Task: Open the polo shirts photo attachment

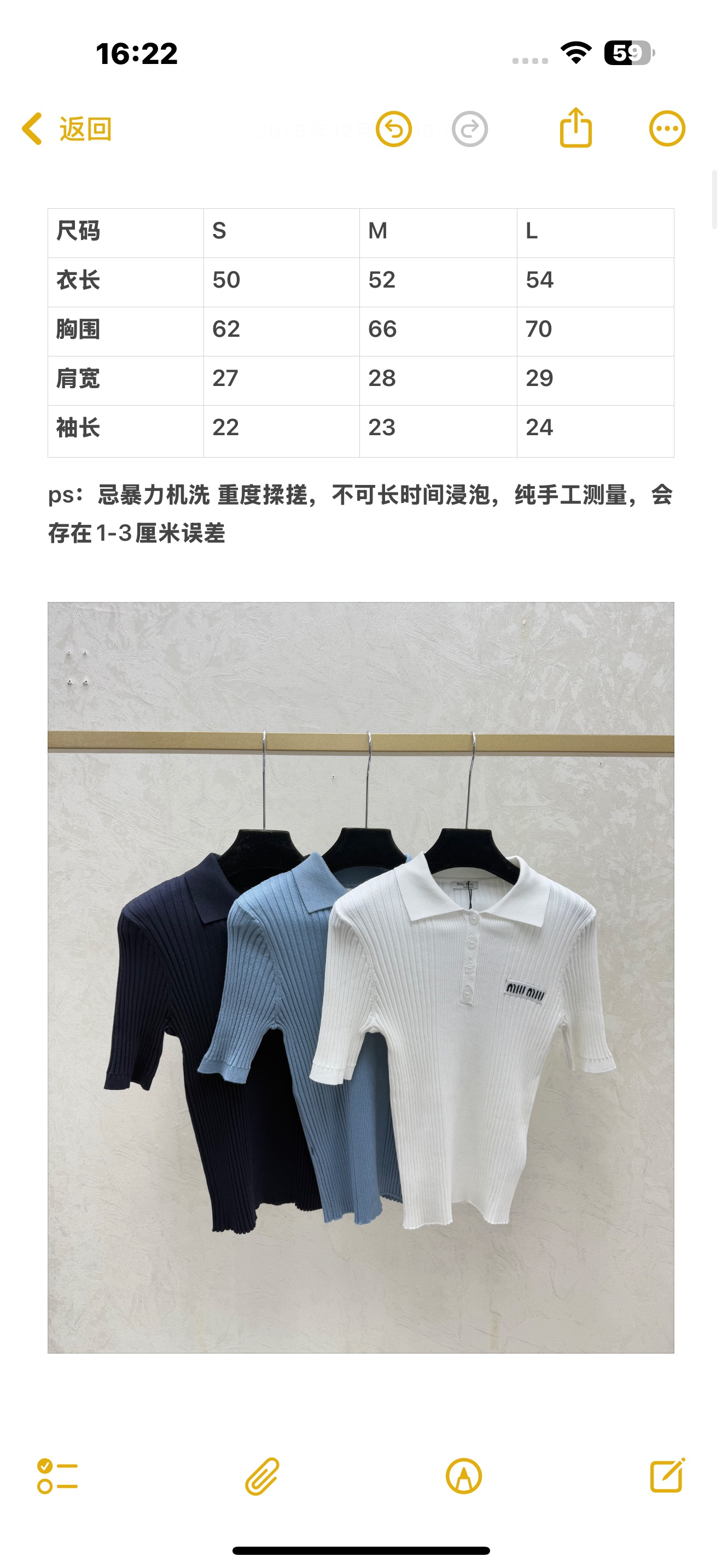Action: pos(360,977)
